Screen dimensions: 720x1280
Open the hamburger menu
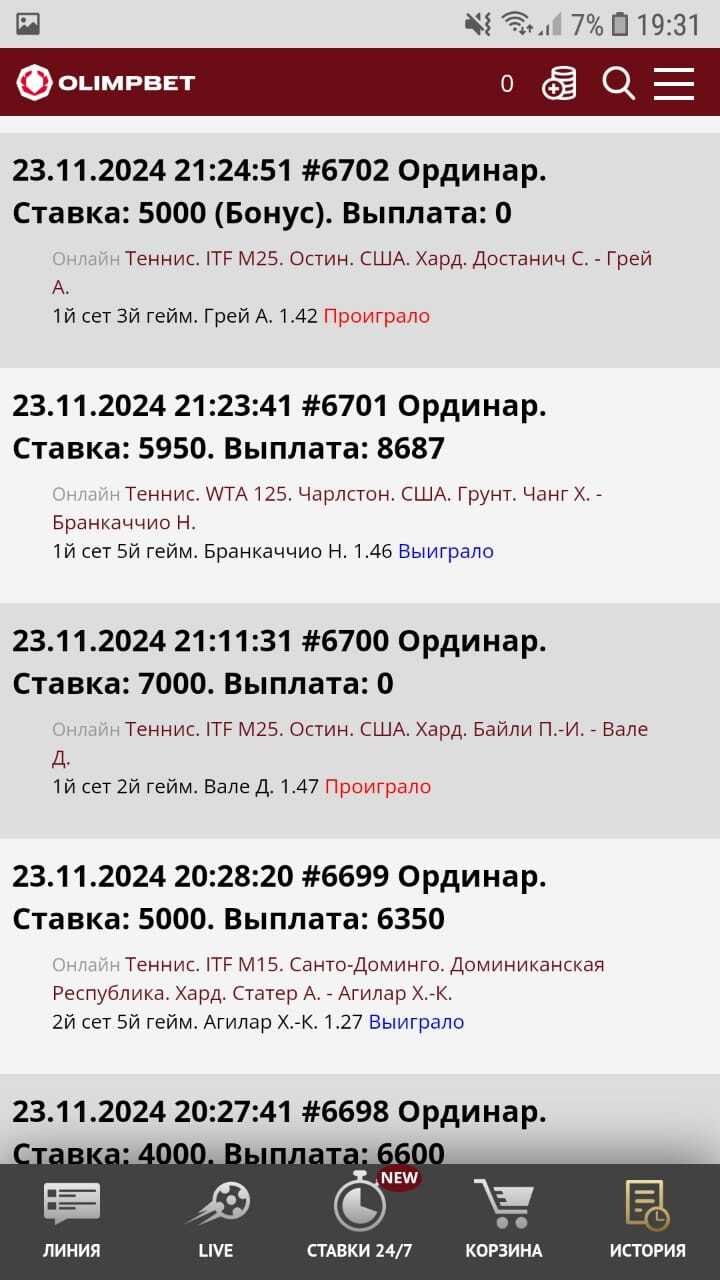click(x=674, y=84)
